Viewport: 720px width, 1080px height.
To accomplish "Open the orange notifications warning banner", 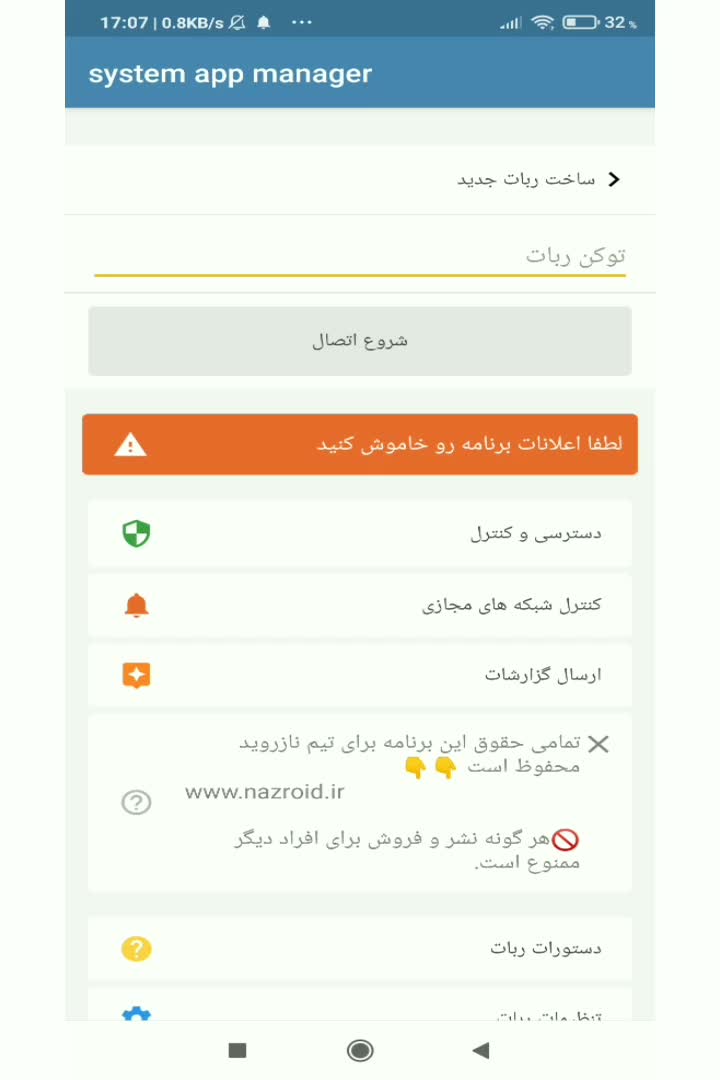I will (360, 444).
